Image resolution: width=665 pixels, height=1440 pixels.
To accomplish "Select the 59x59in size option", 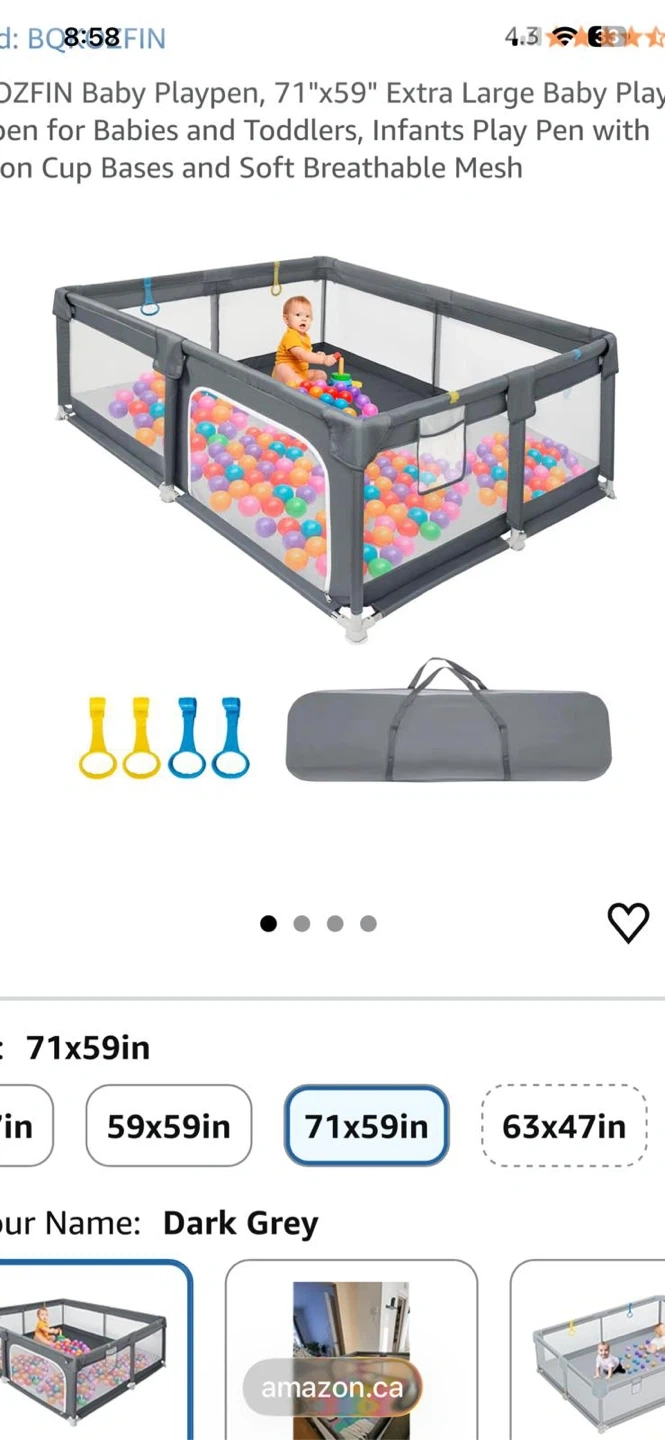I will click(x=168, y=1126).
